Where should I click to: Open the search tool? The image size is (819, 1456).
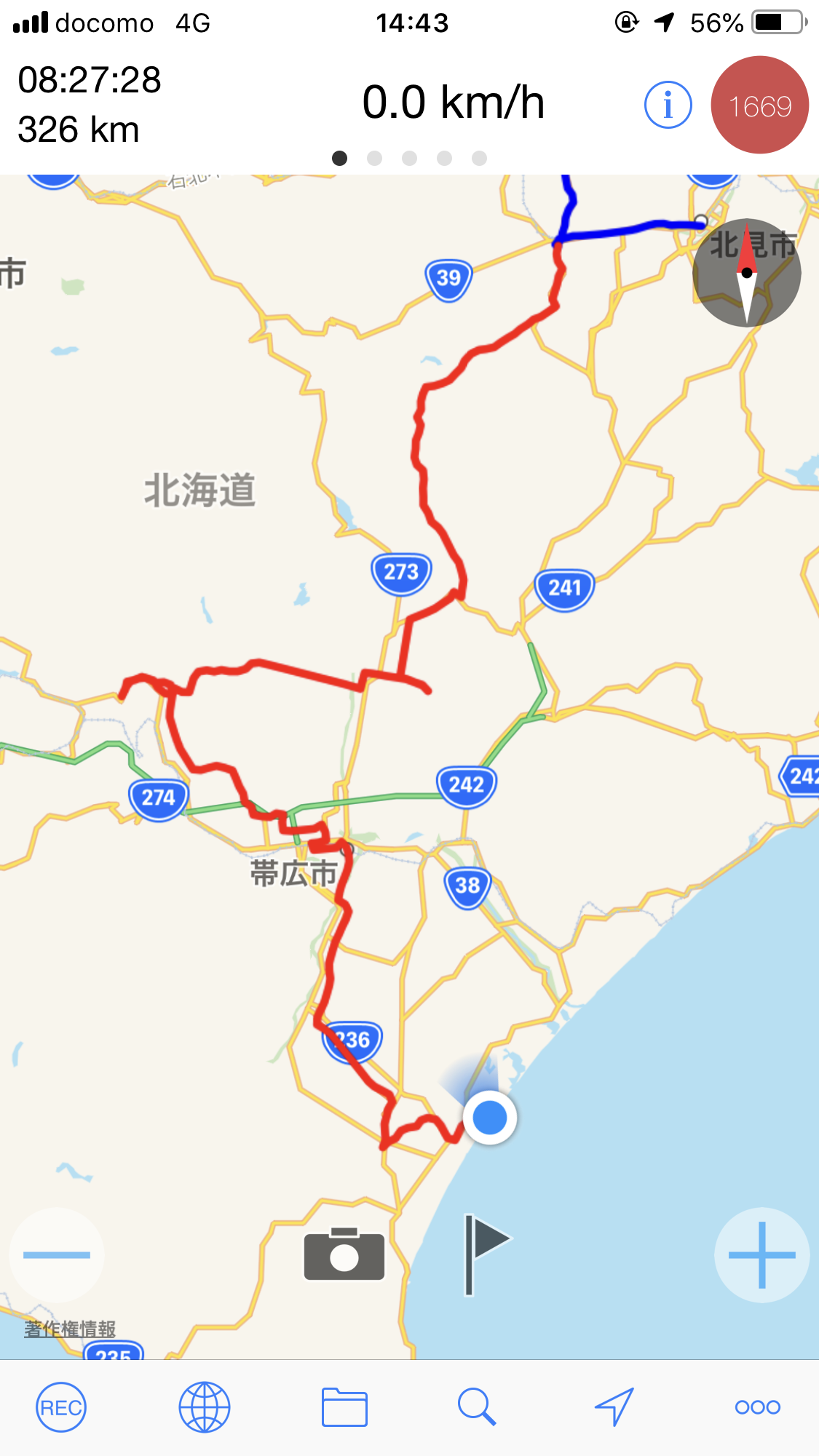(x=477, y=1407)
